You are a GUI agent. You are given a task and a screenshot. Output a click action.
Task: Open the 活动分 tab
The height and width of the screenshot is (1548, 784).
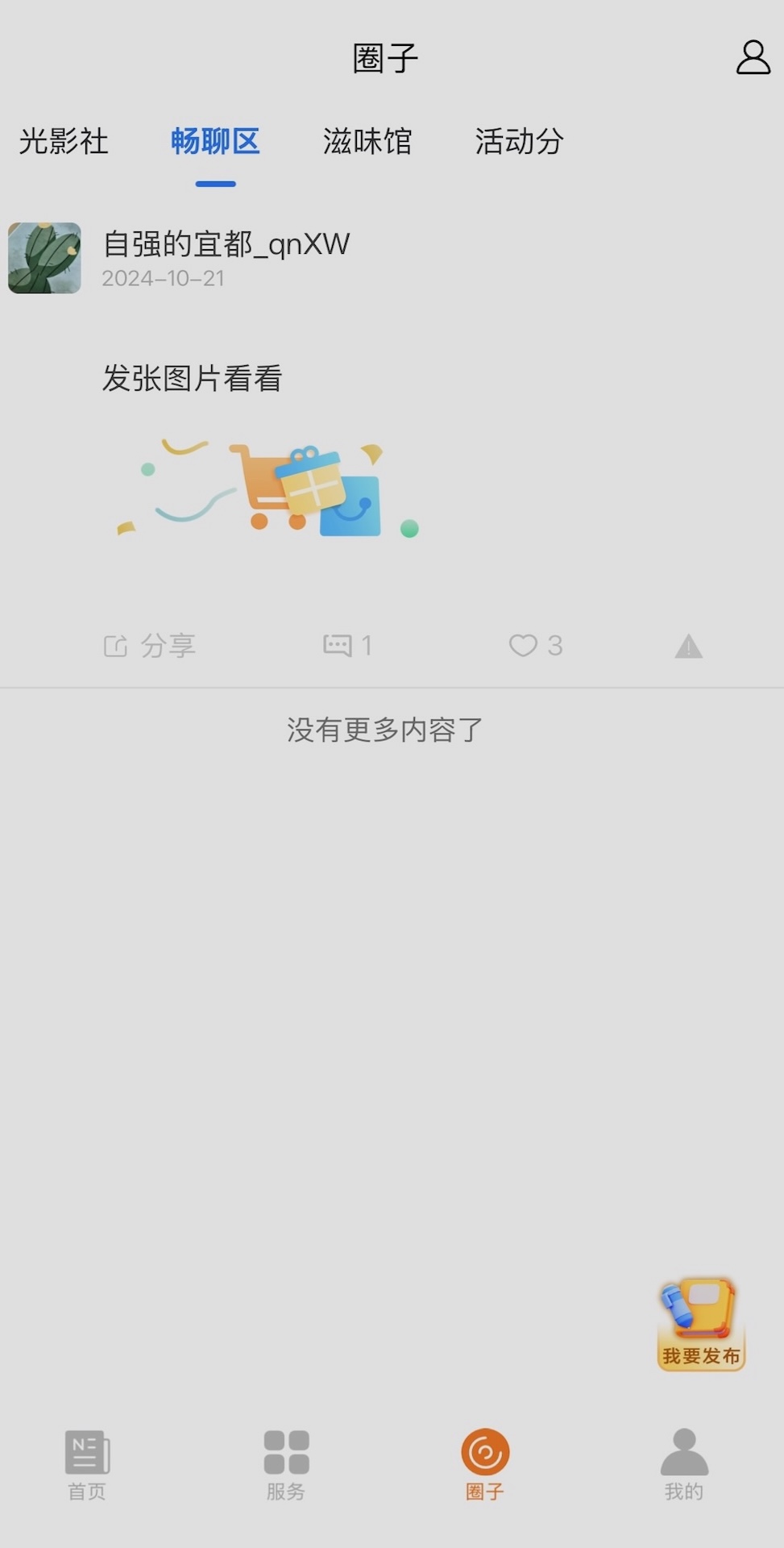(518, 142)
